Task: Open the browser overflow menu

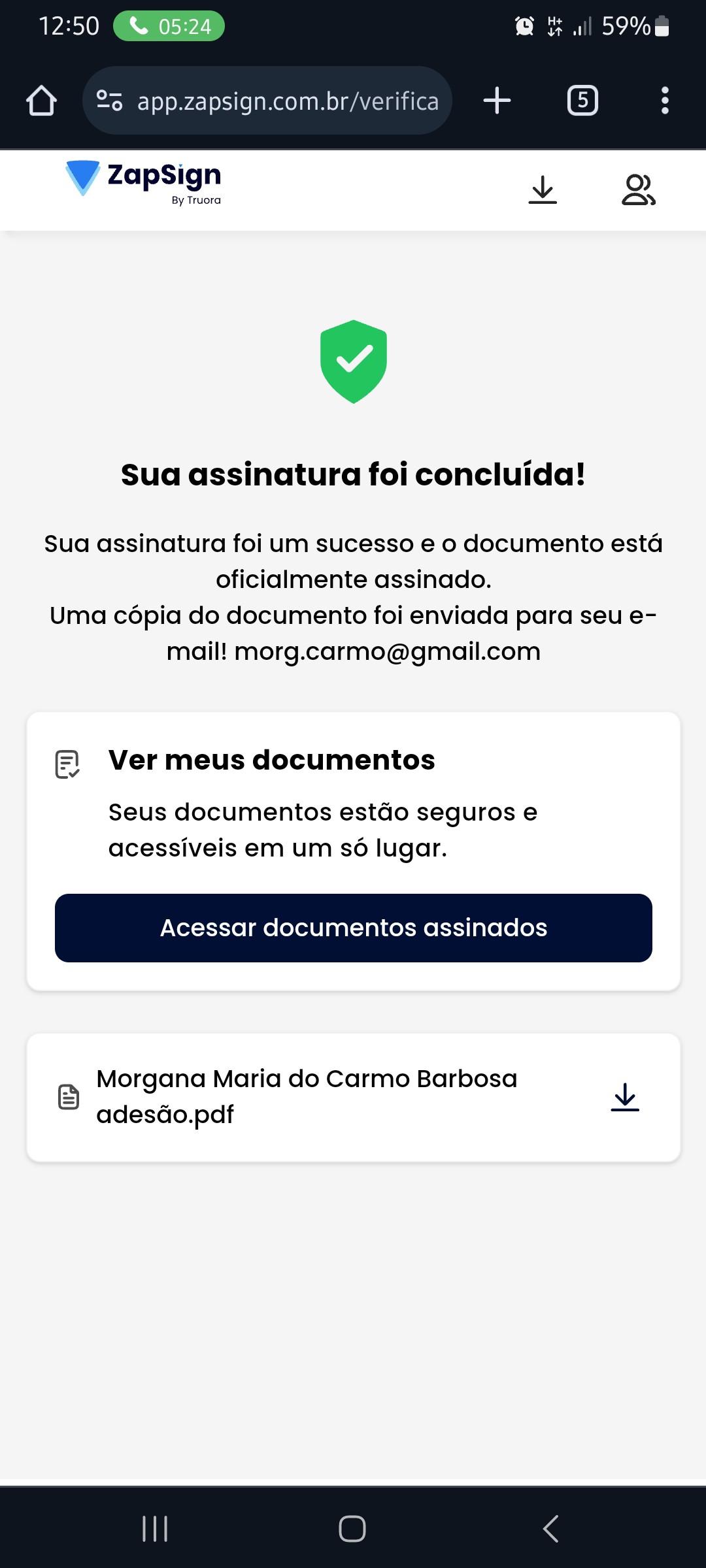Action: [x=665, y=101]
